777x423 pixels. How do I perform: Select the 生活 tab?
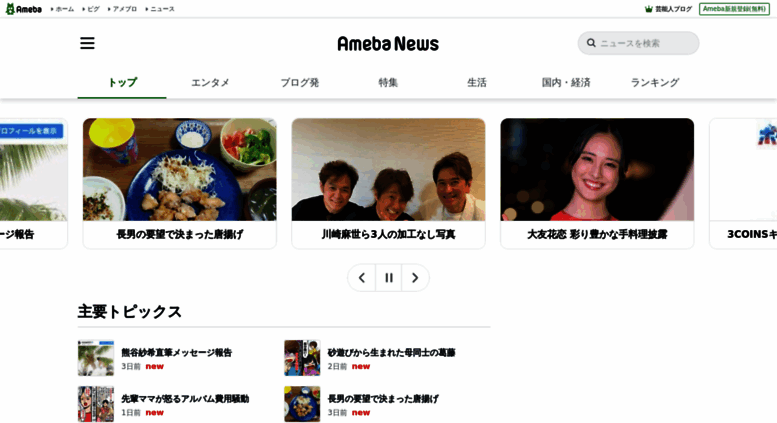(x=476, y=82)
